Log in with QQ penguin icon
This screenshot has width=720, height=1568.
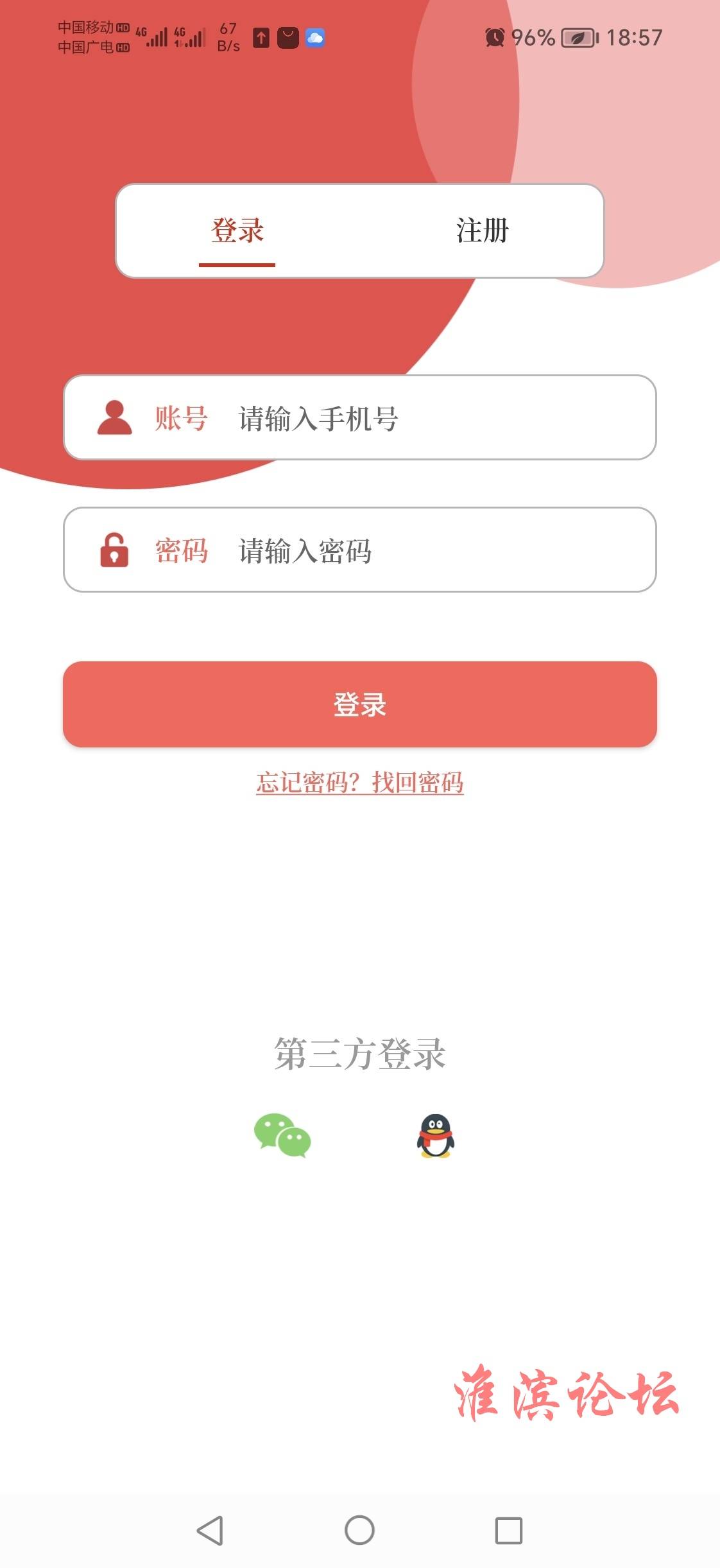tap(436, 1135)
